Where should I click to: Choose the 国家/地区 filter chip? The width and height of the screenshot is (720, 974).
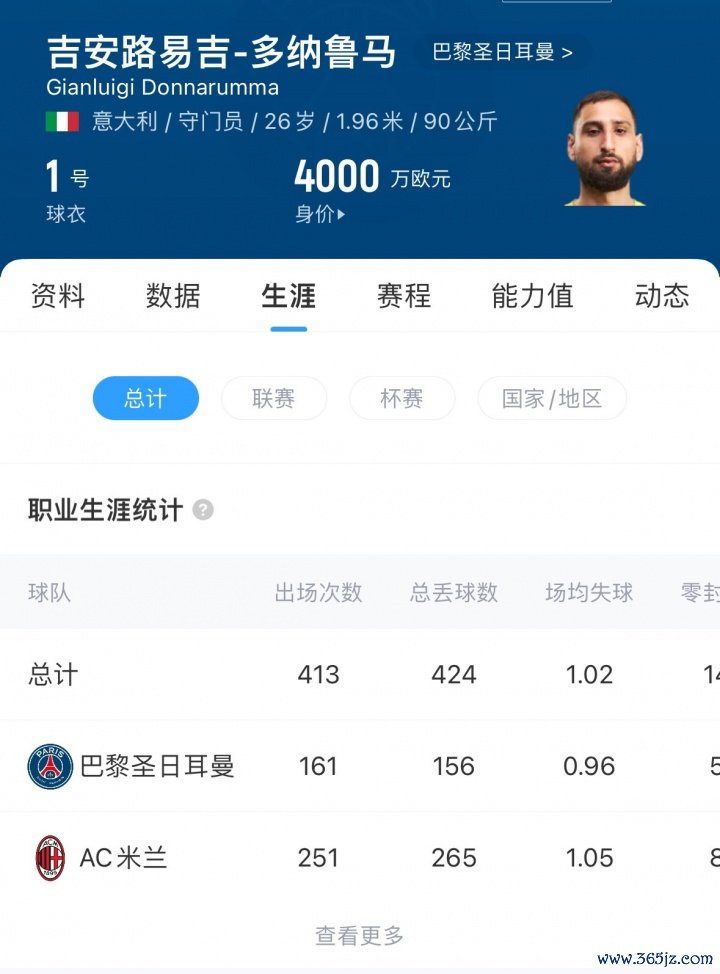pos(551,399)
